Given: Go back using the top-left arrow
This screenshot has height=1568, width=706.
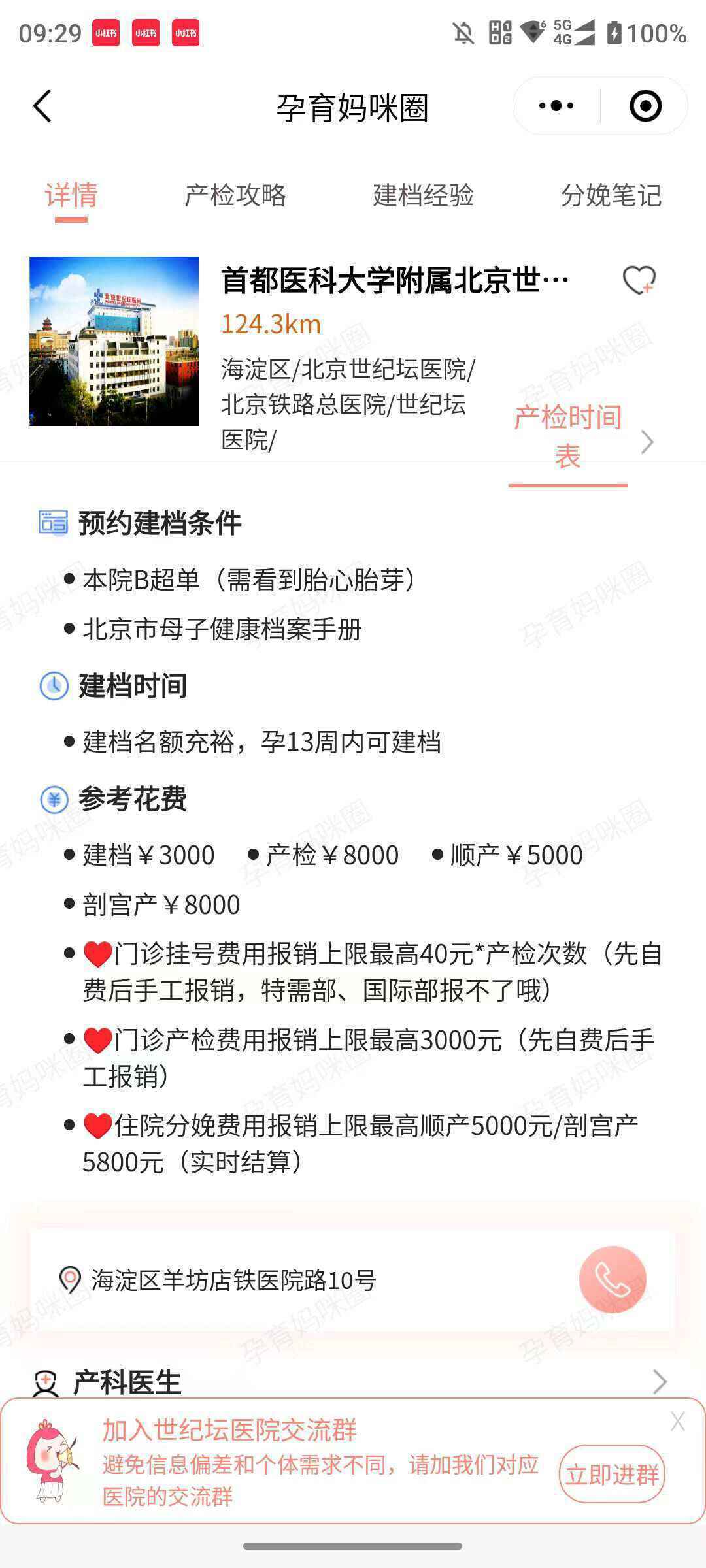Looking at the screenshot, I should coord(42,106).
